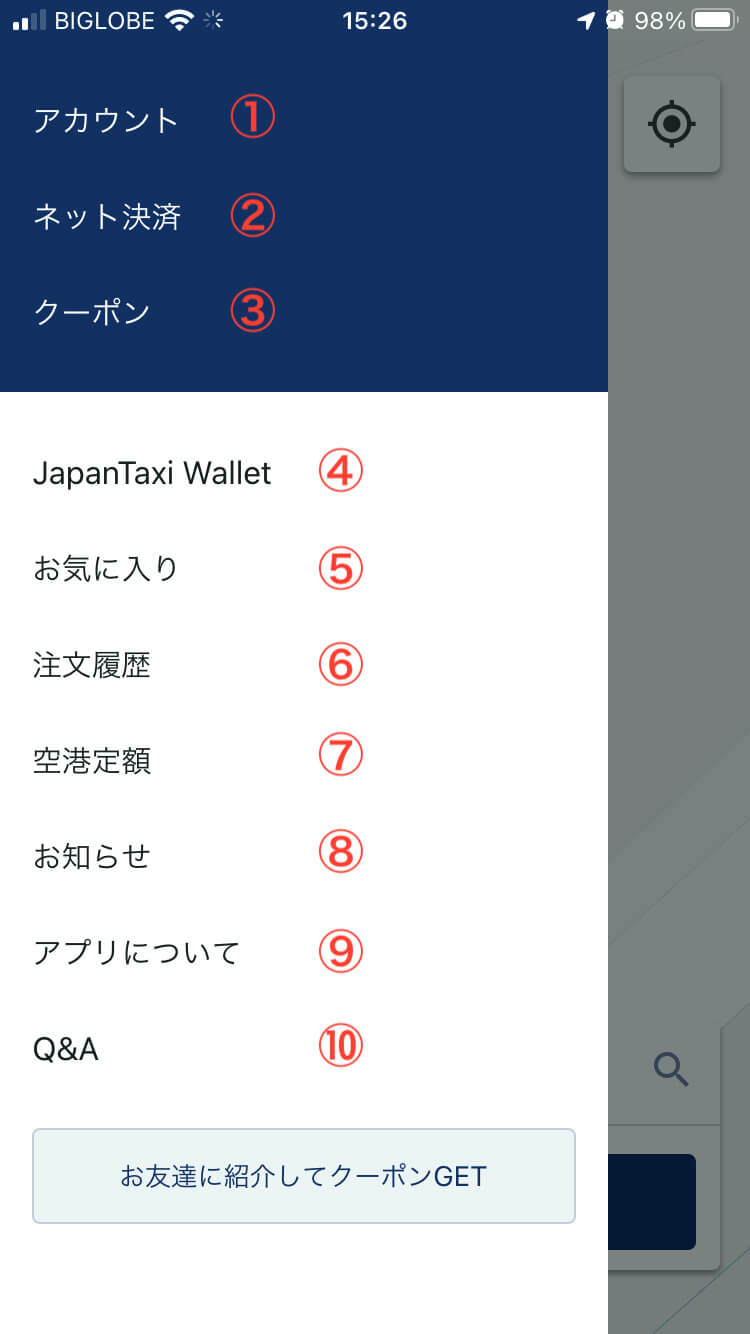
Task: Open アプリについて about page
Action: point(136,953)
